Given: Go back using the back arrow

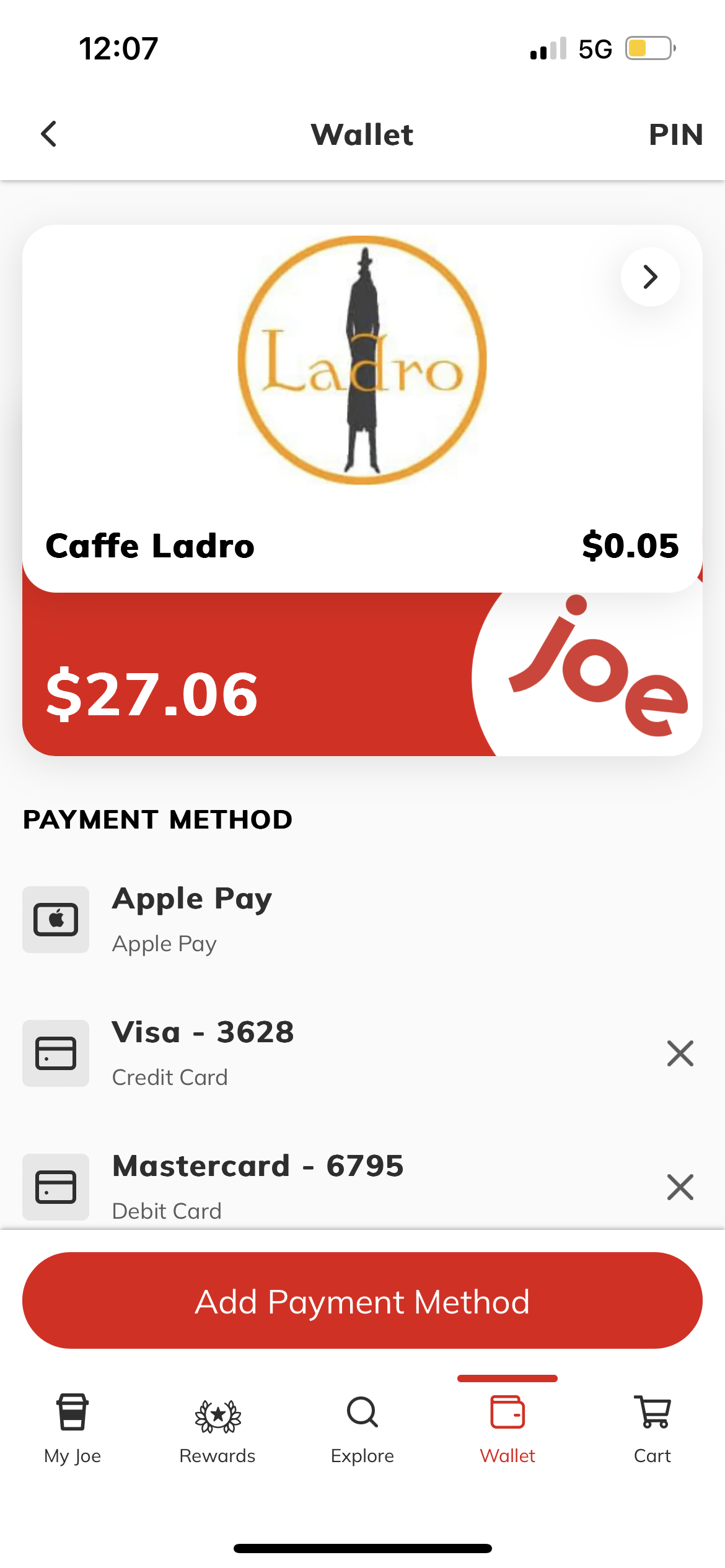Looking at the screenshot, I should pyautogui.click(x=49, y=134).
